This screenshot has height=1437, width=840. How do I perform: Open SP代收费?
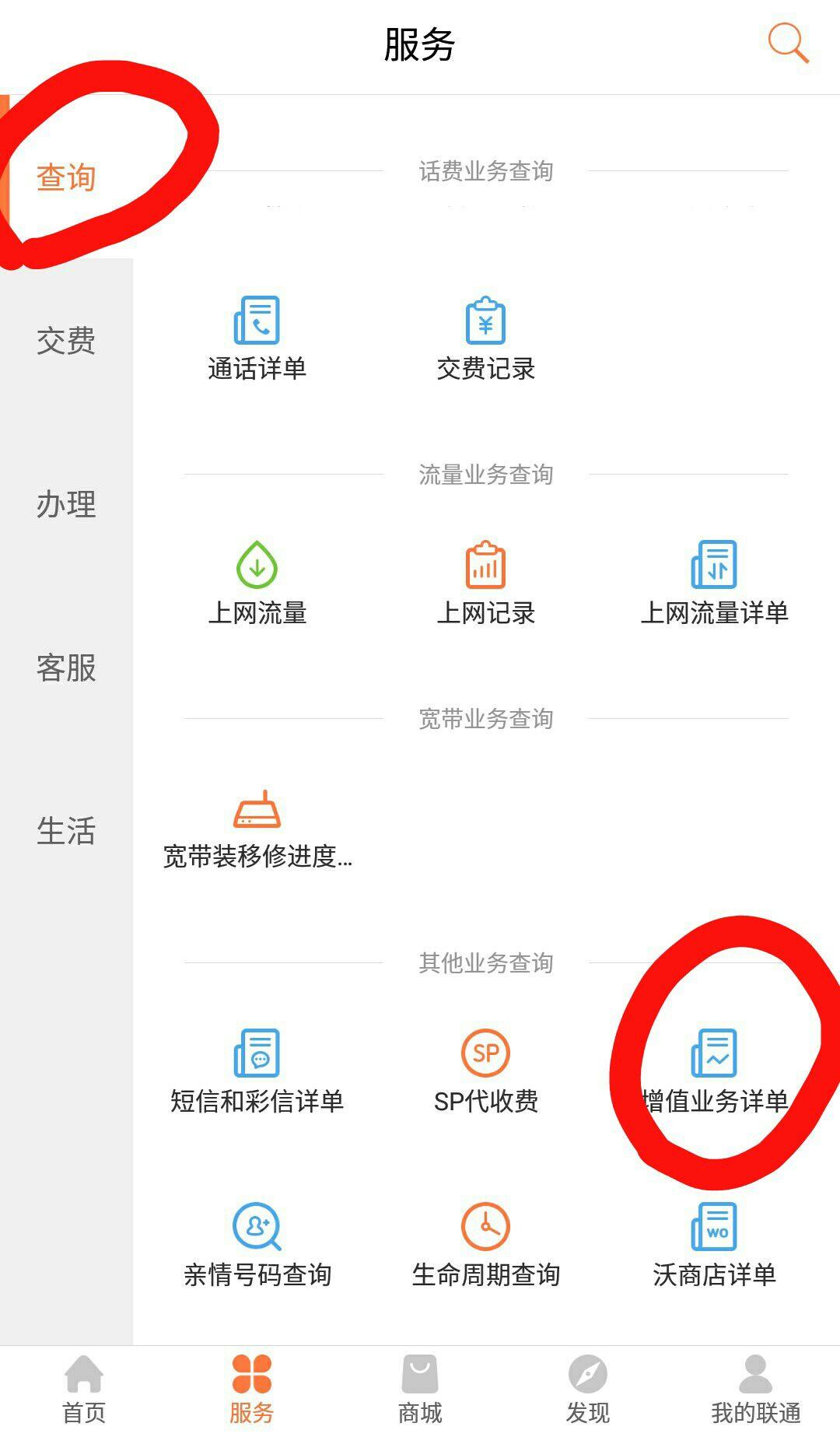coord(485,1072)
